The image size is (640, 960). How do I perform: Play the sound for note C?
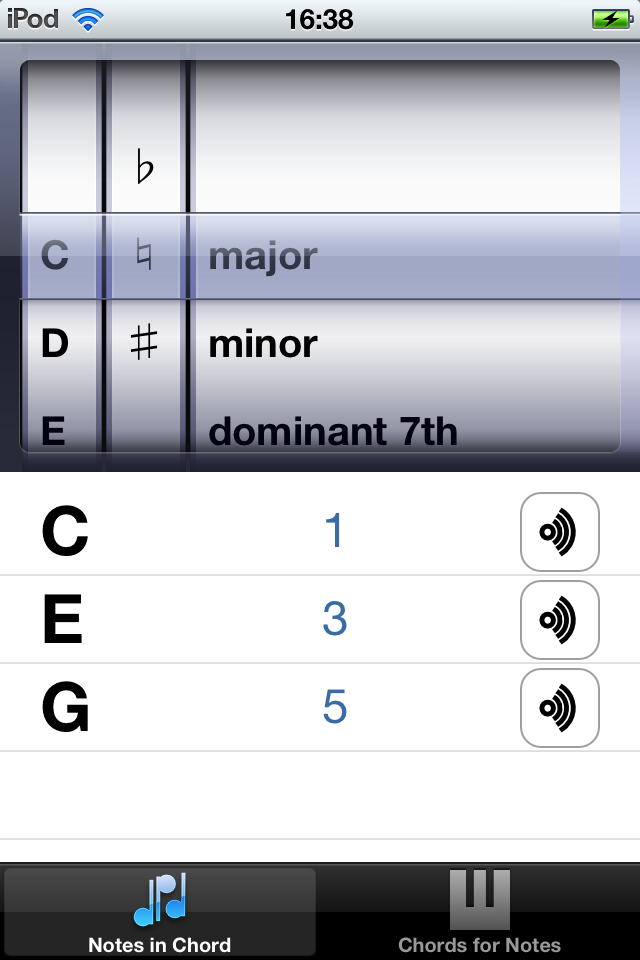(x=559, y=532)
